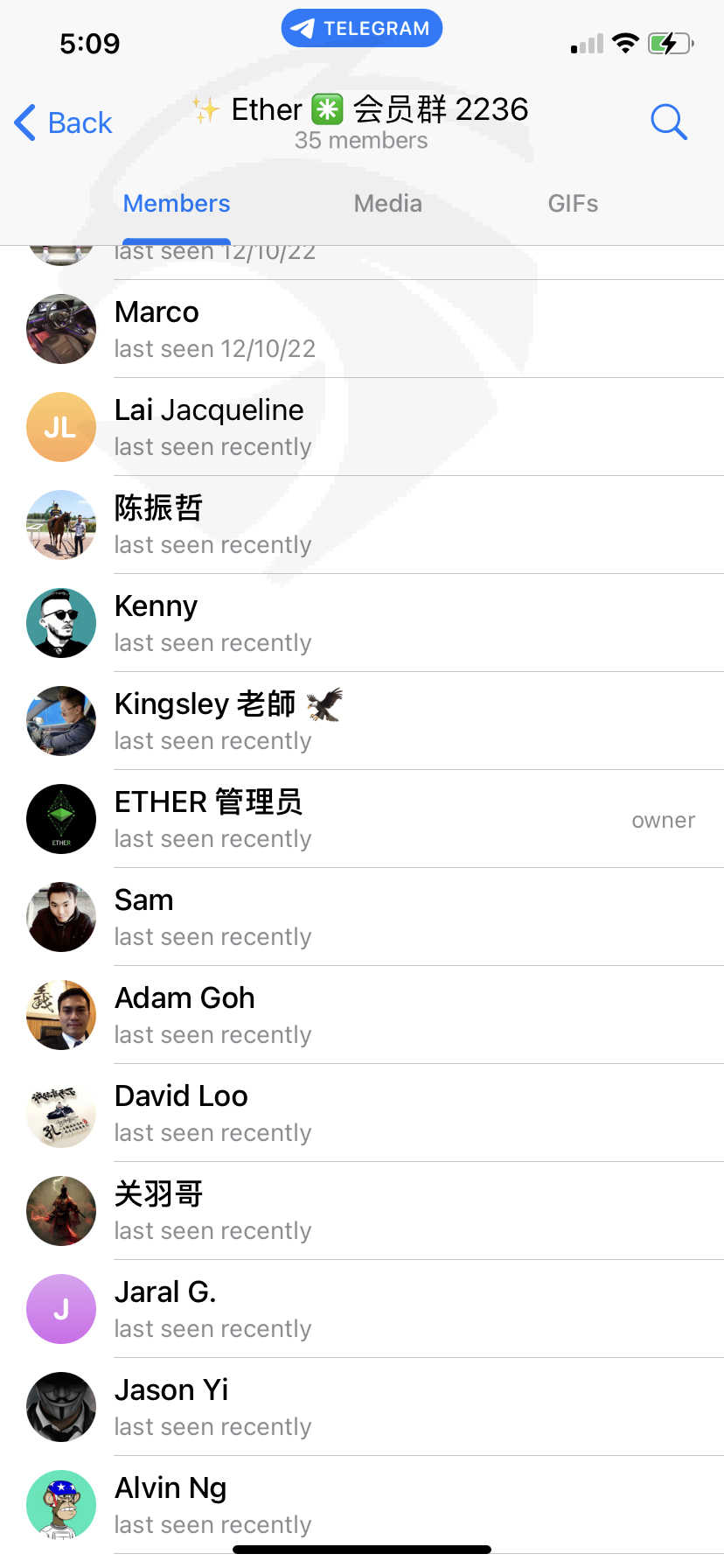Open Lai Jacqueline's profile
Viewport: 724px width, 1568px height.
coord(362,427)
